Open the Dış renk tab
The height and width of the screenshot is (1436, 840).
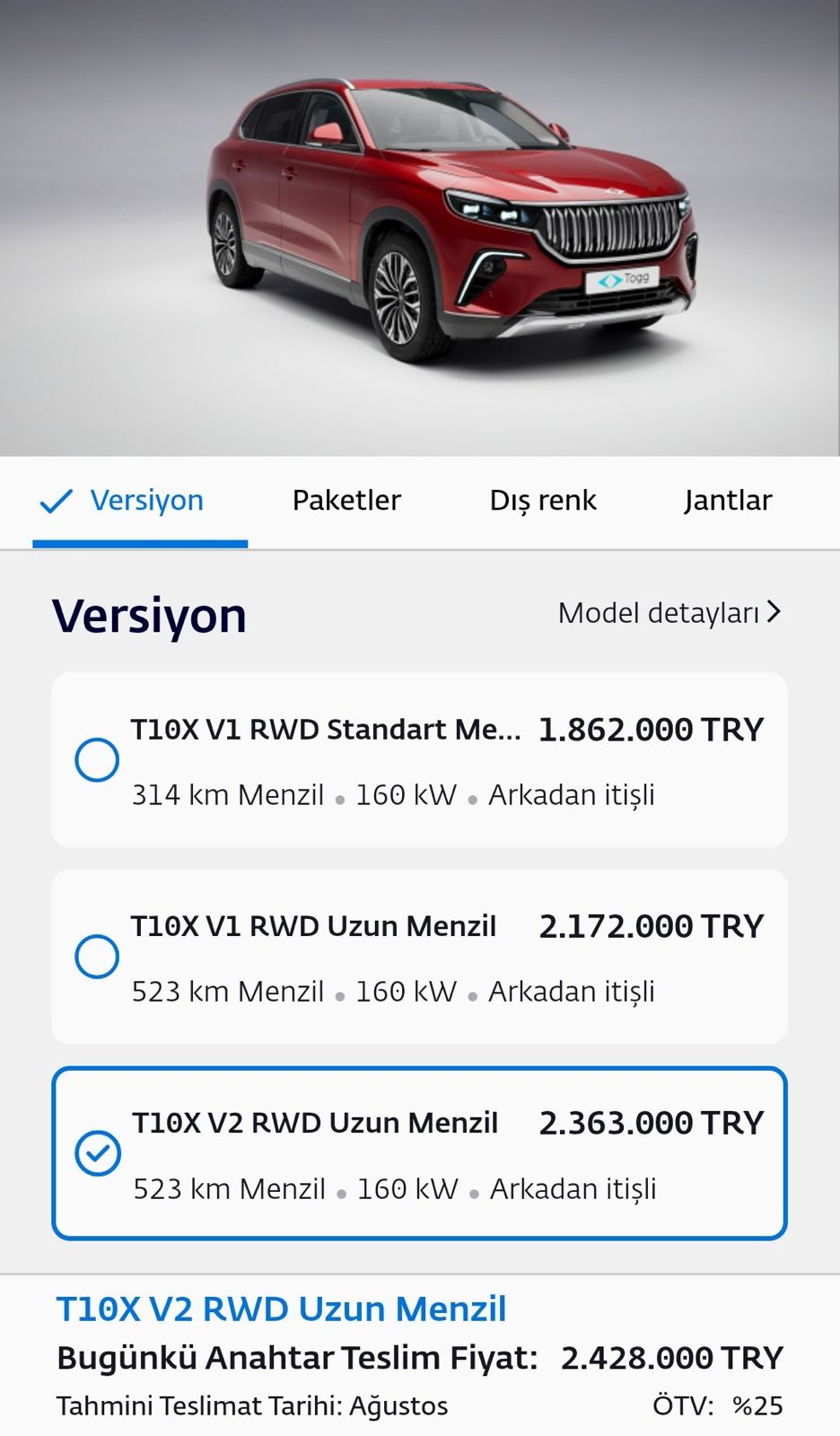coord(542,500)
